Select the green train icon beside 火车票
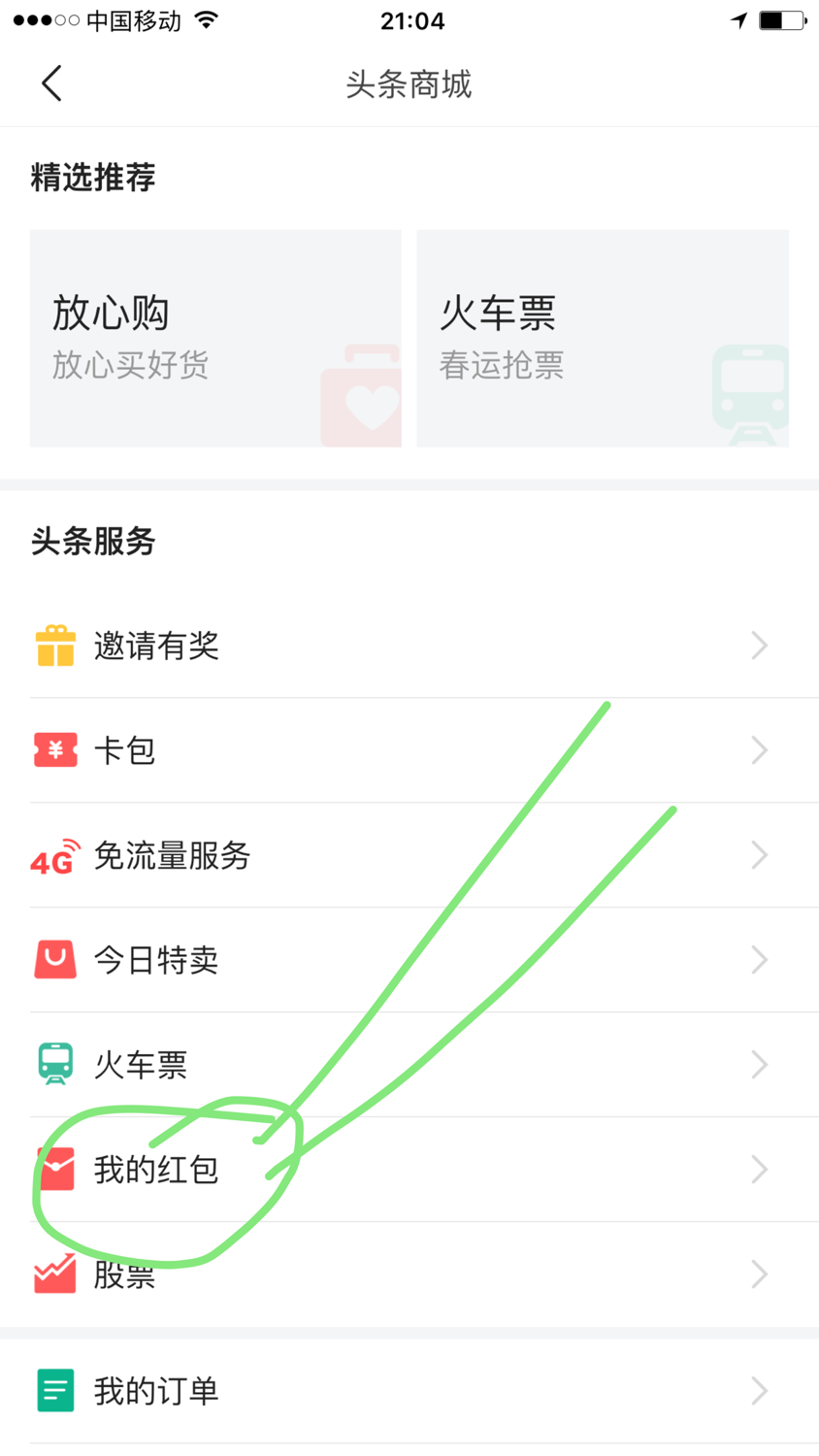The image size is (819, 1456). coord(55,1063)
